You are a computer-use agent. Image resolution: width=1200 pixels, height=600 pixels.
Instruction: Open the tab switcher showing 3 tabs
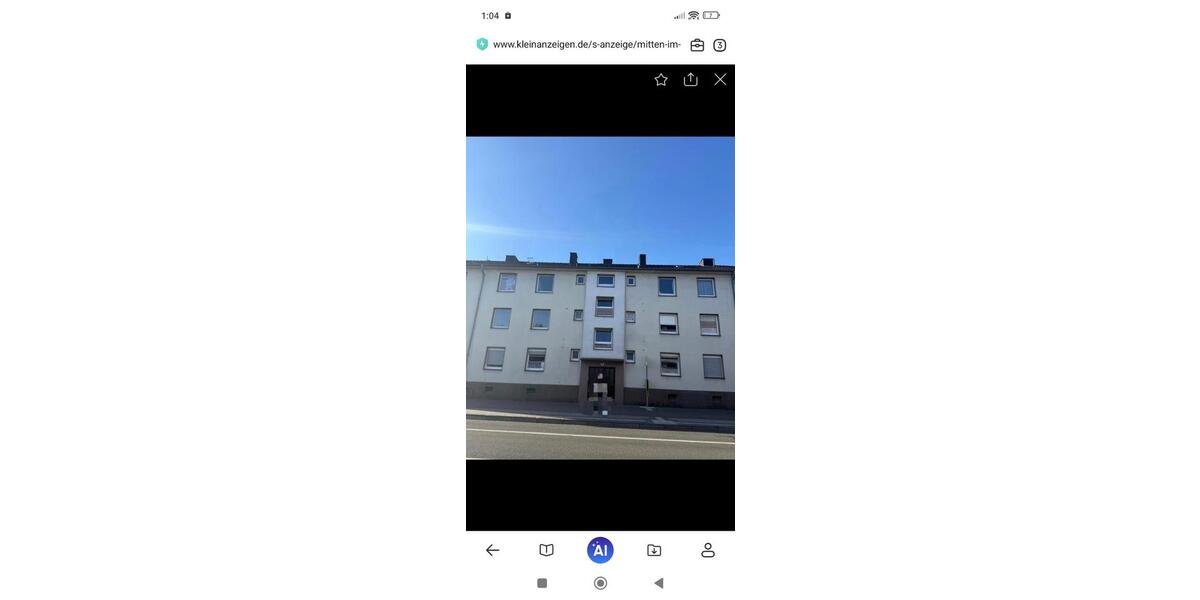pos(720,45)
